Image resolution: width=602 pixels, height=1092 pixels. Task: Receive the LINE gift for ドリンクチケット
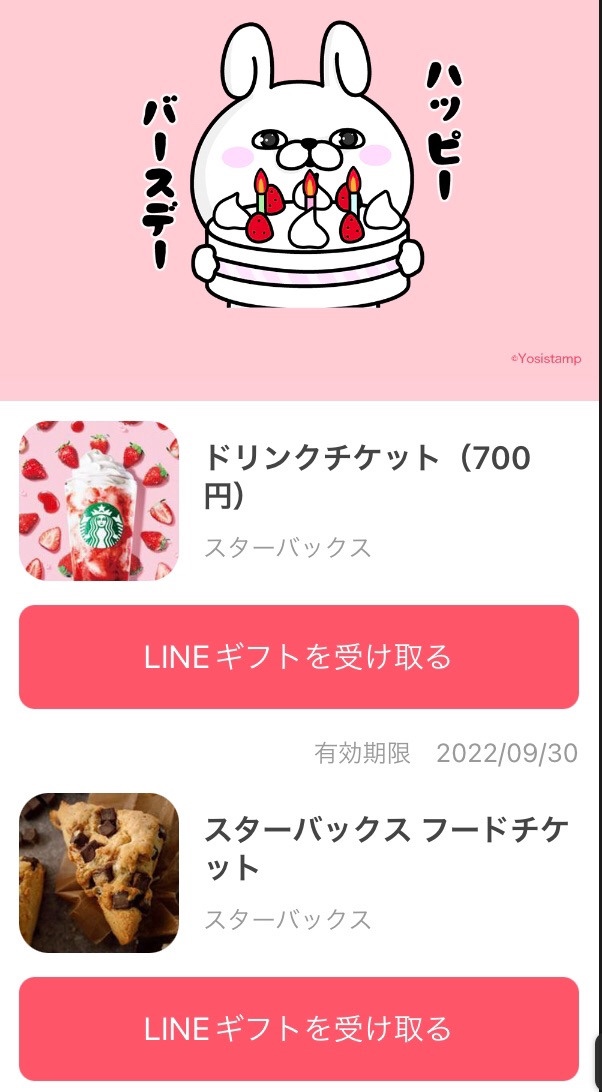[x=299, y=657]
